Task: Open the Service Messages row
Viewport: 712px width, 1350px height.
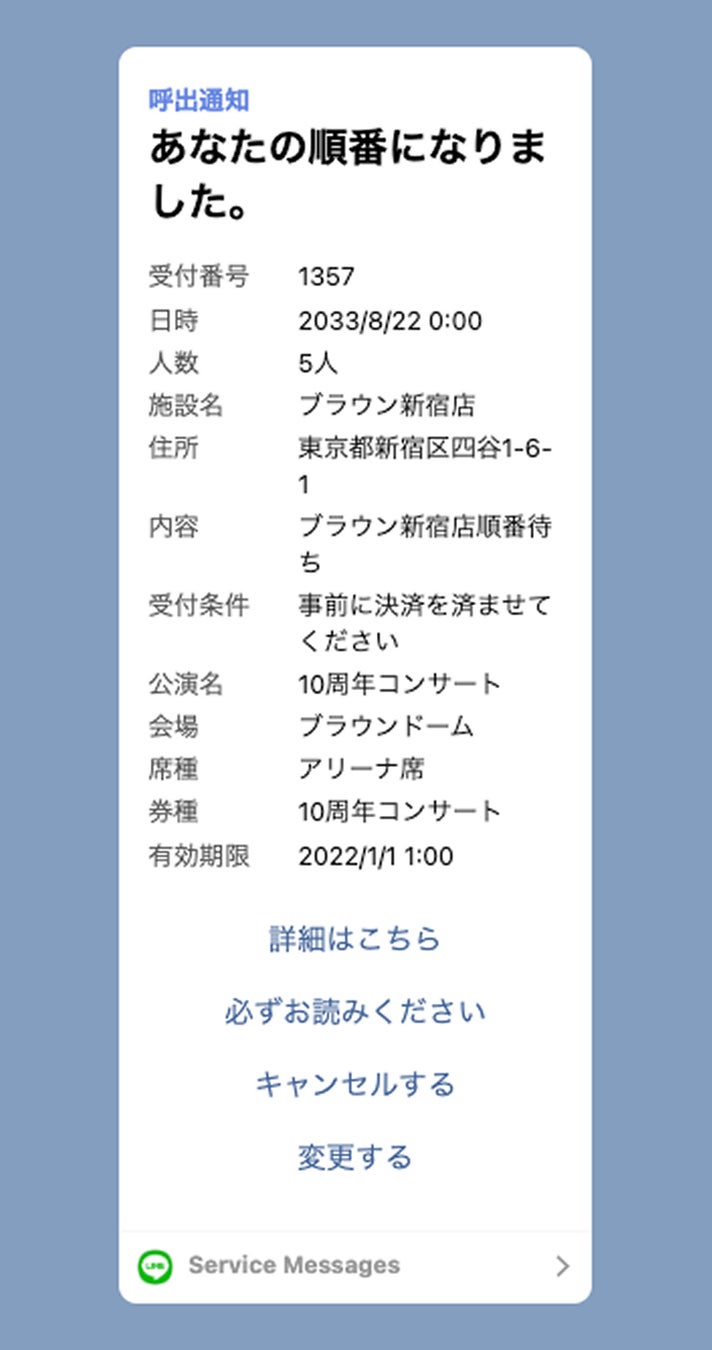Action: point(355,1266)
